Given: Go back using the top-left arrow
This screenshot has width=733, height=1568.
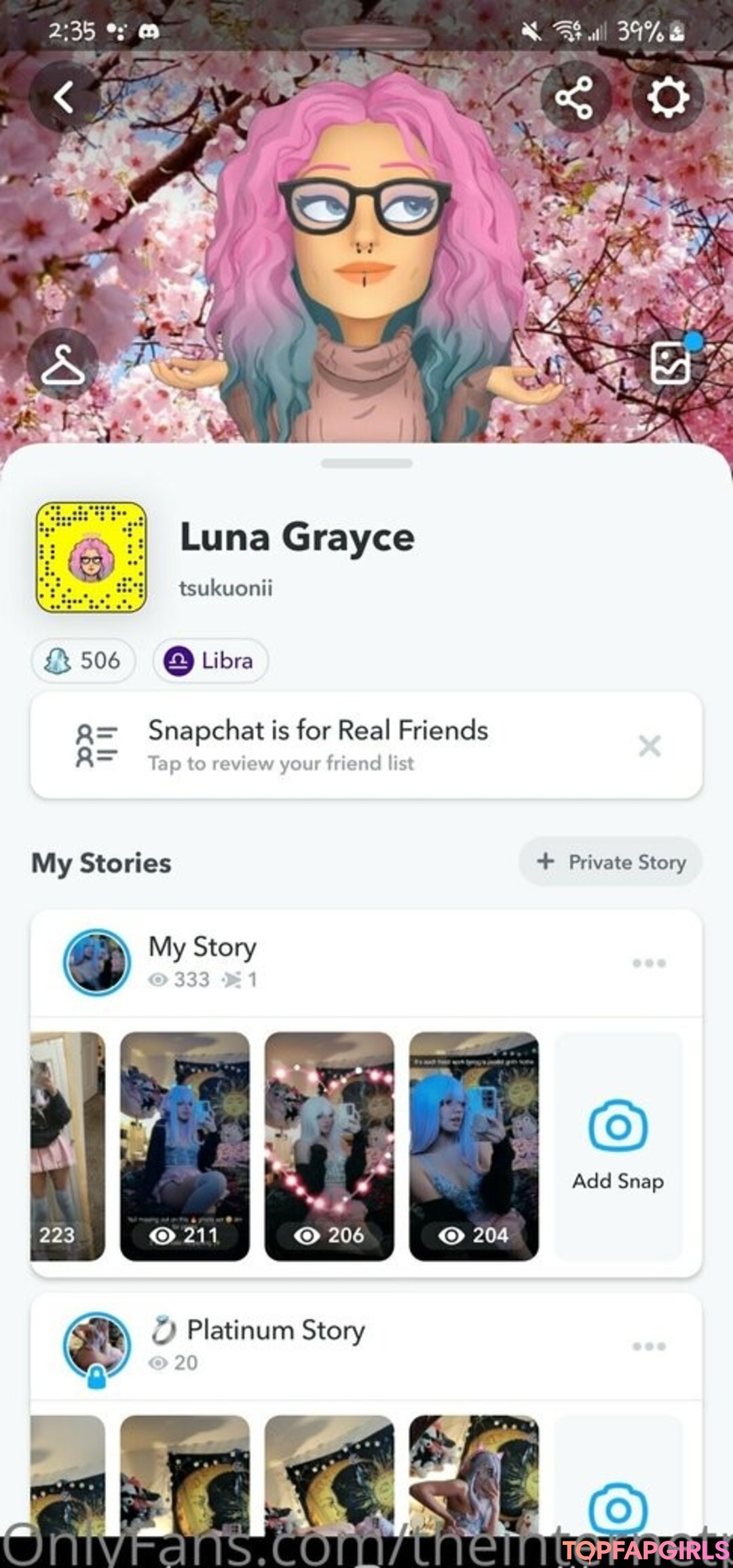Looking at the screenshot, I should pyautogui.click(x=63, y=97).
